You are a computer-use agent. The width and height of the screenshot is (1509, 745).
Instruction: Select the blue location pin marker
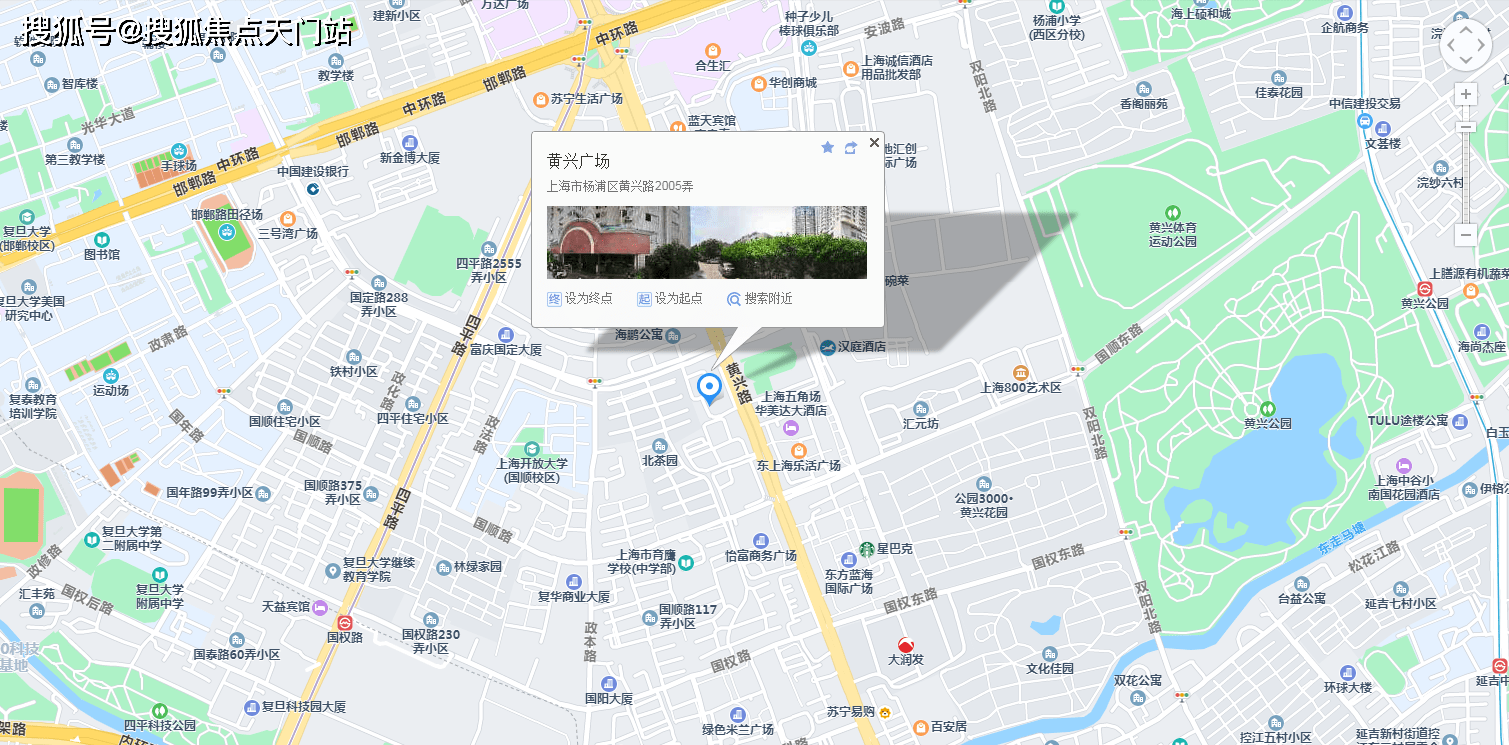click(709, 388)
